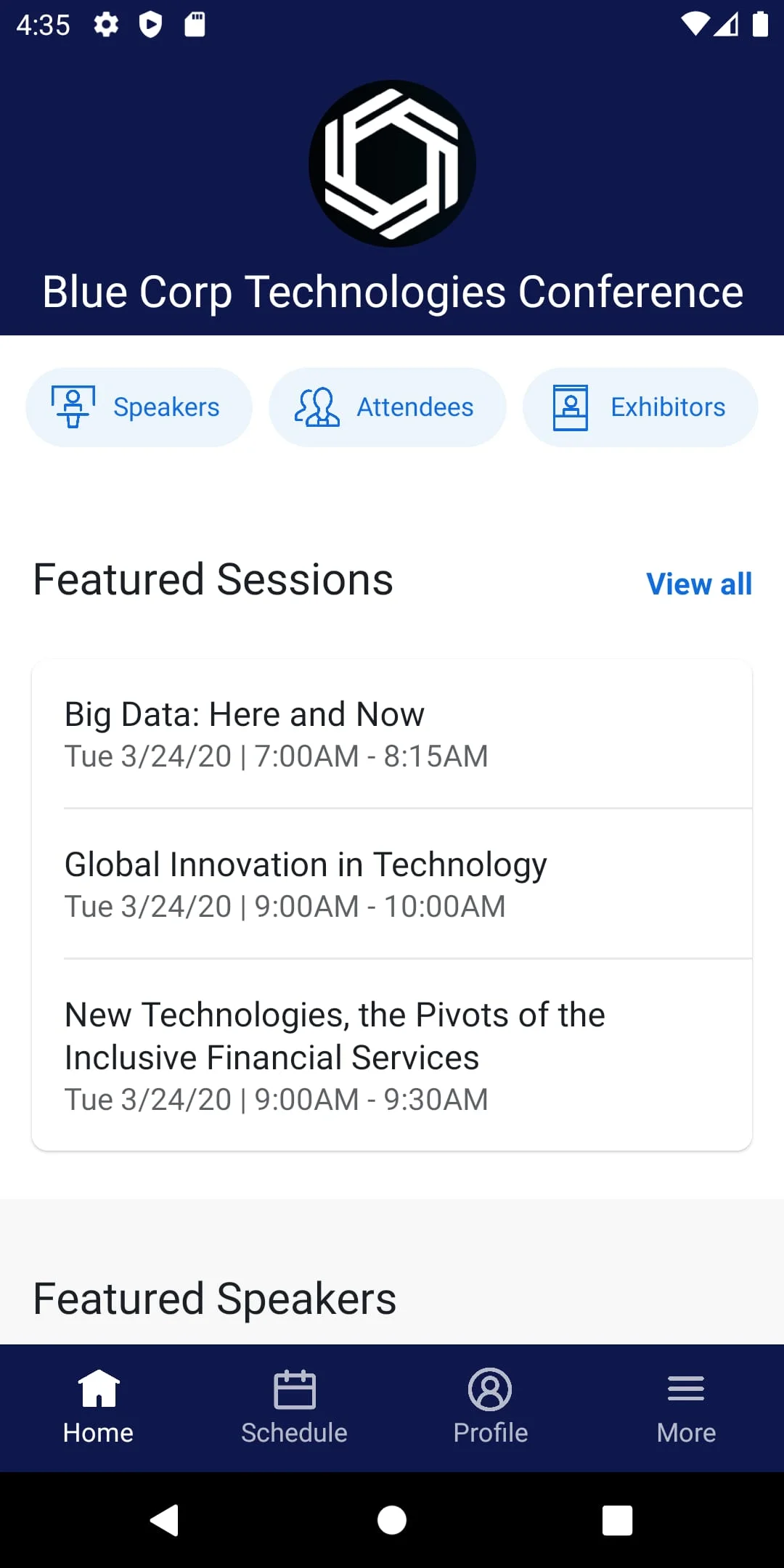Open Global Innovation in Technology session
This screenshot has width=784, height=1568.
point(392,884)
